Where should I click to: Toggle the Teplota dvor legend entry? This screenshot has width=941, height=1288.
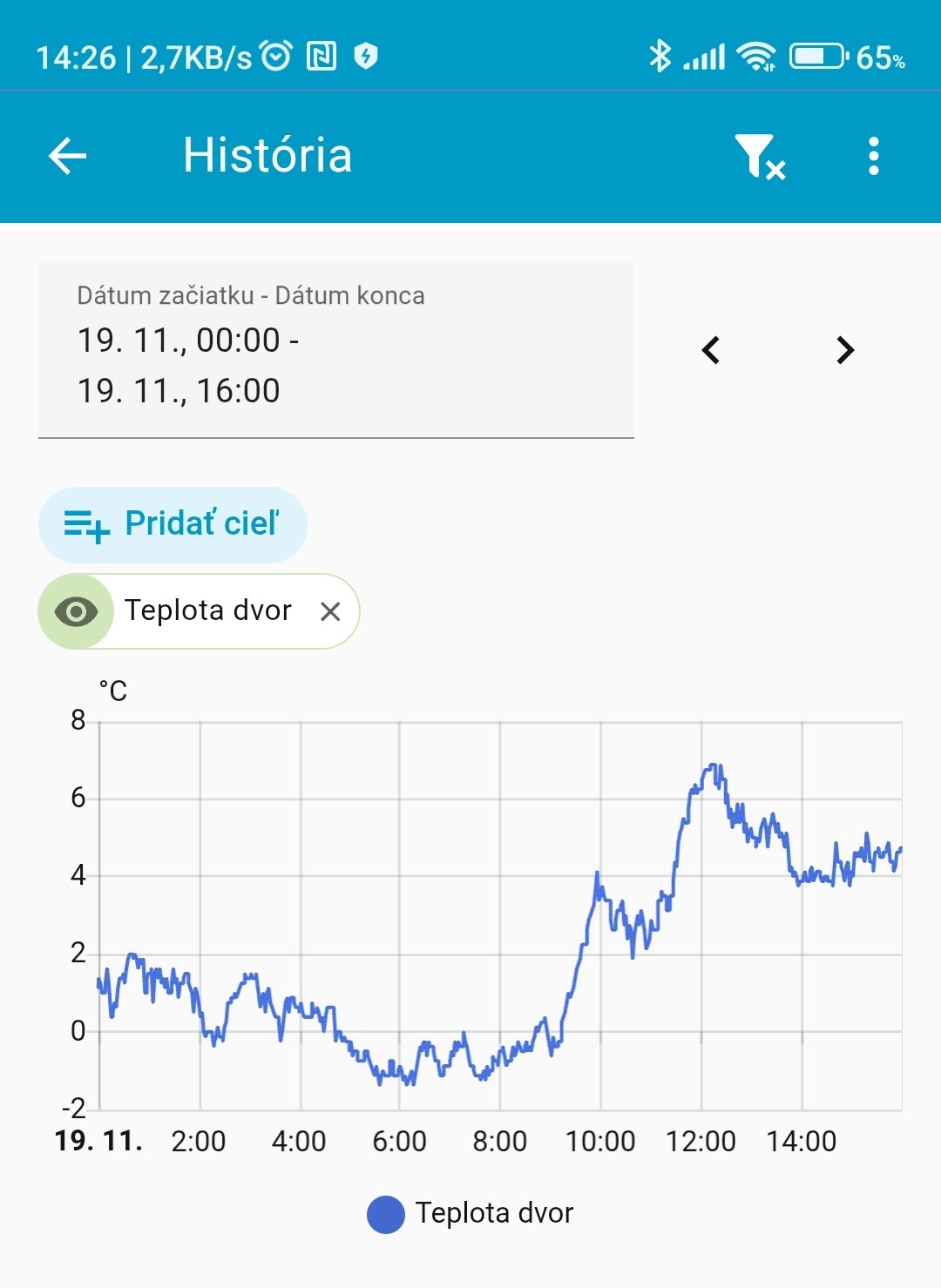point(470,1213)
